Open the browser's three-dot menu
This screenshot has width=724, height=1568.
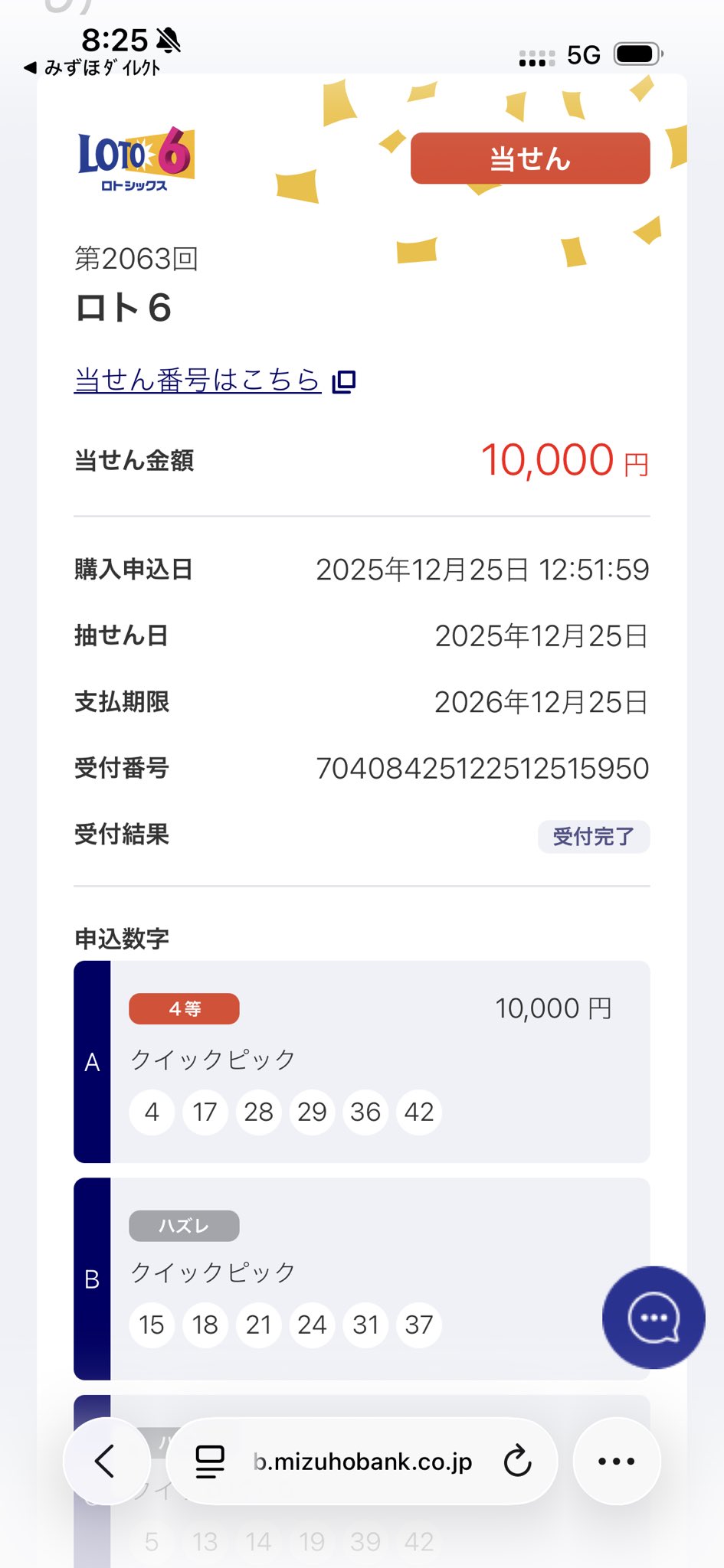point(616,1461)
